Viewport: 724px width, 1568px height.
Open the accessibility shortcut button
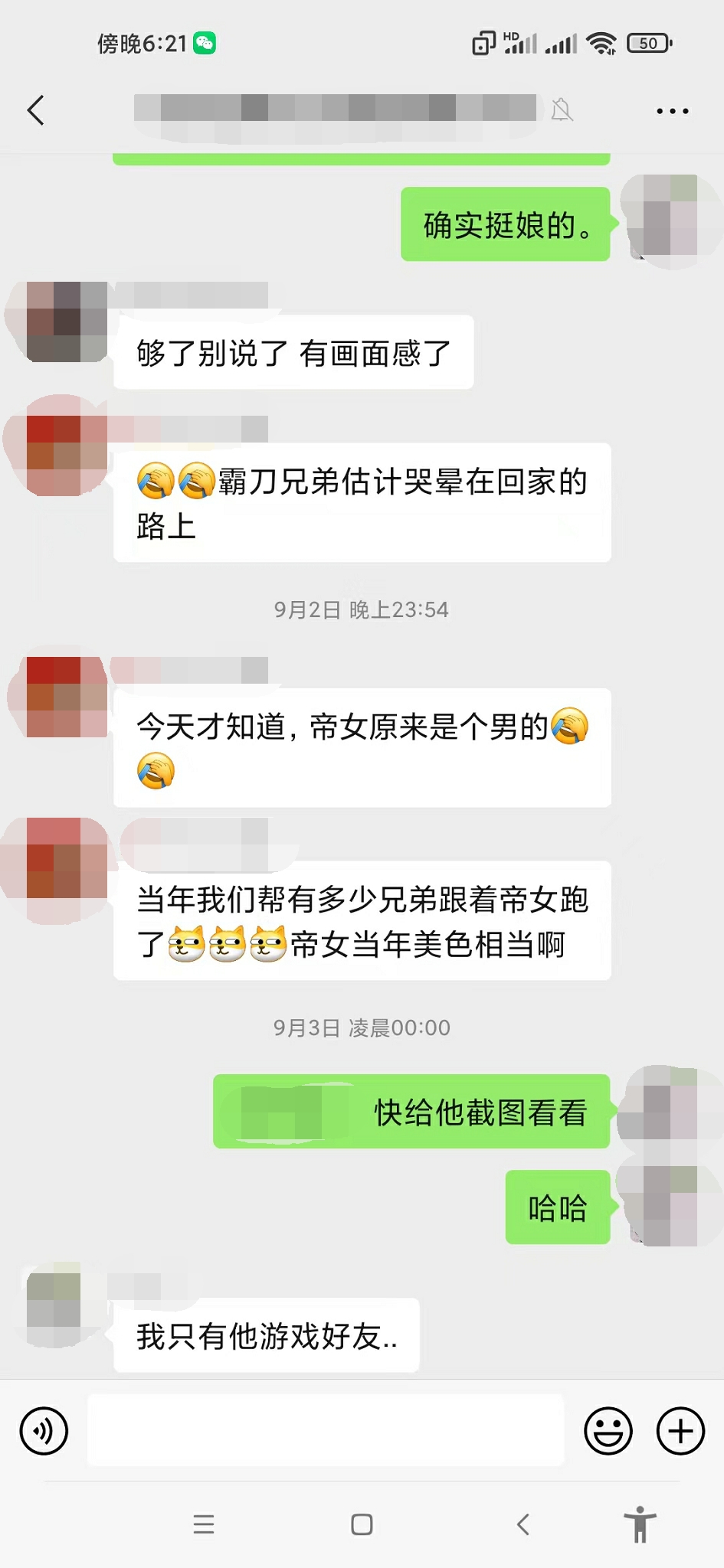click(640, 1524)
